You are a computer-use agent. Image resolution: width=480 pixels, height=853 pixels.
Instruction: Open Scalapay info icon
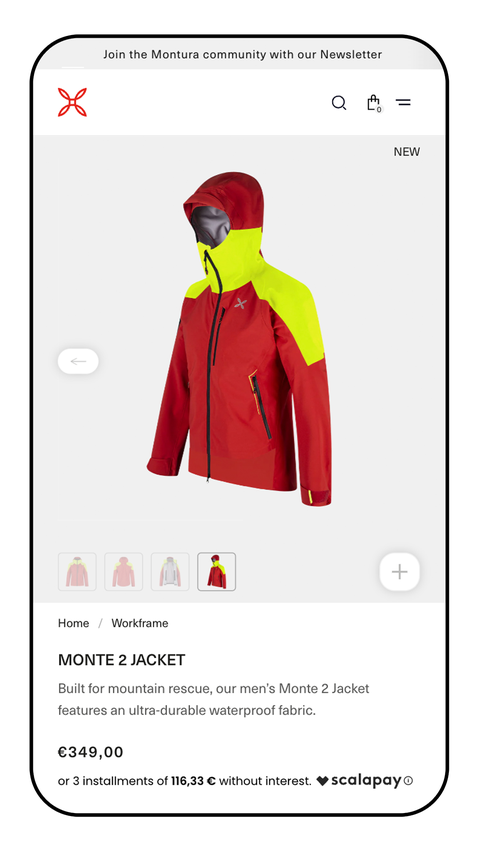[408, 781]
